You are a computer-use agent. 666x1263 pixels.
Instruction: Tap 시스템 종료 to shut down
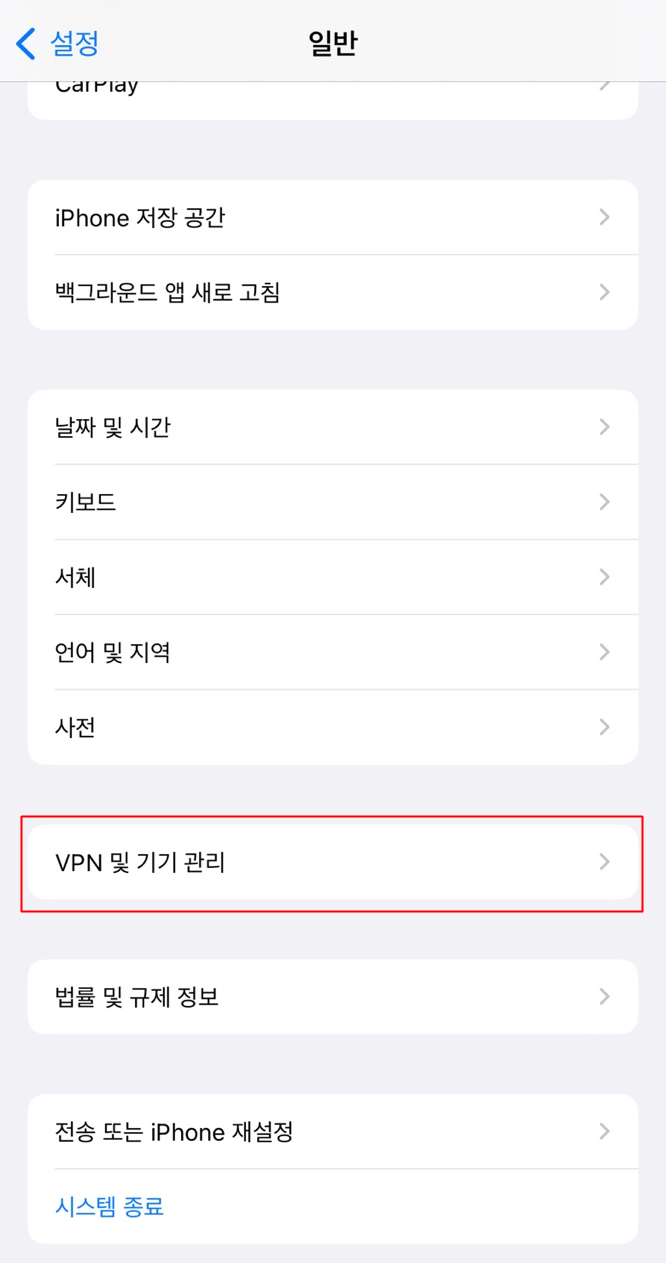click(109, 1207)
